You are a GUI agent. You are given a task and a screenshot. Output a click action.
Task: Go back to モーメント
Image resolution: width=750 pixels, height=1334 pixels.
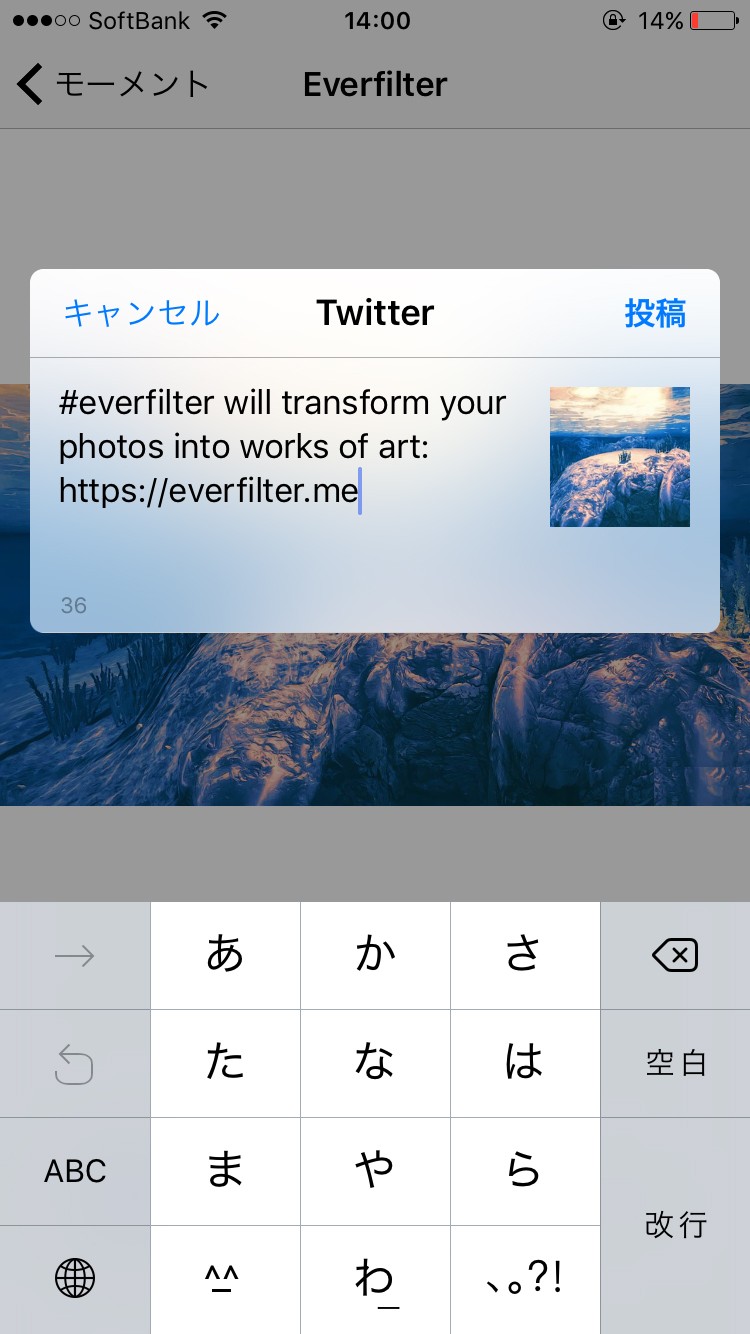click(112, 84)
